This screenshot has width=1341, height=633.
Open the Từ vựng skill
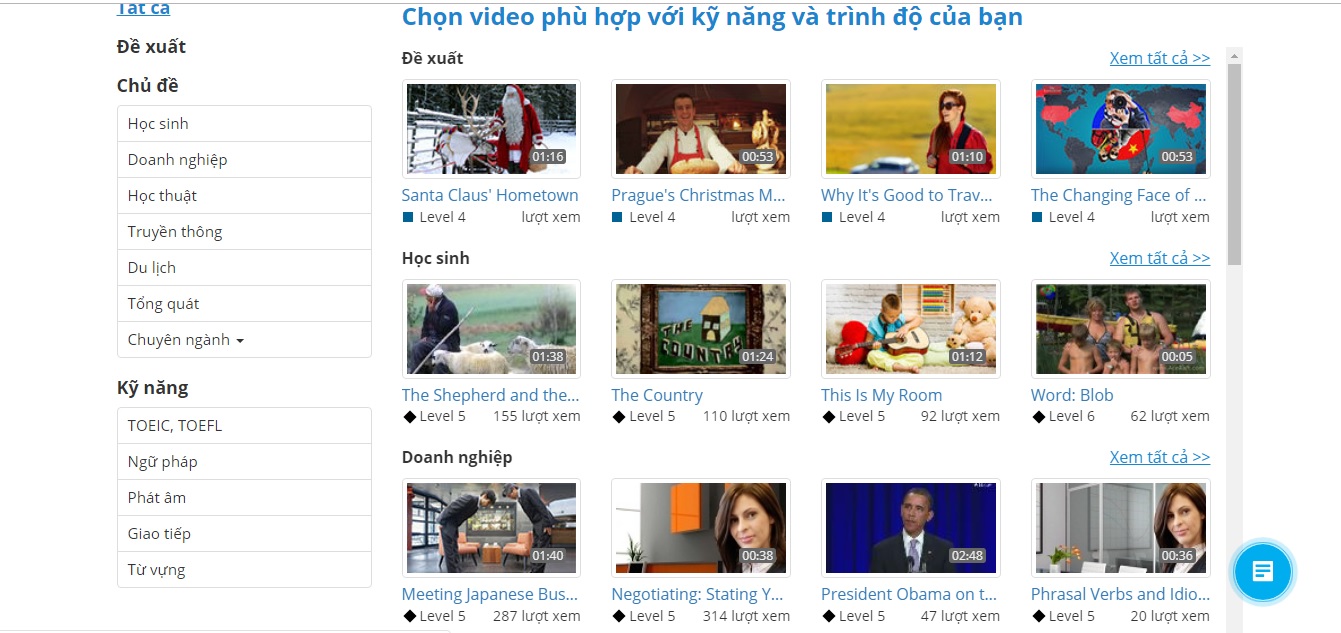244,570
